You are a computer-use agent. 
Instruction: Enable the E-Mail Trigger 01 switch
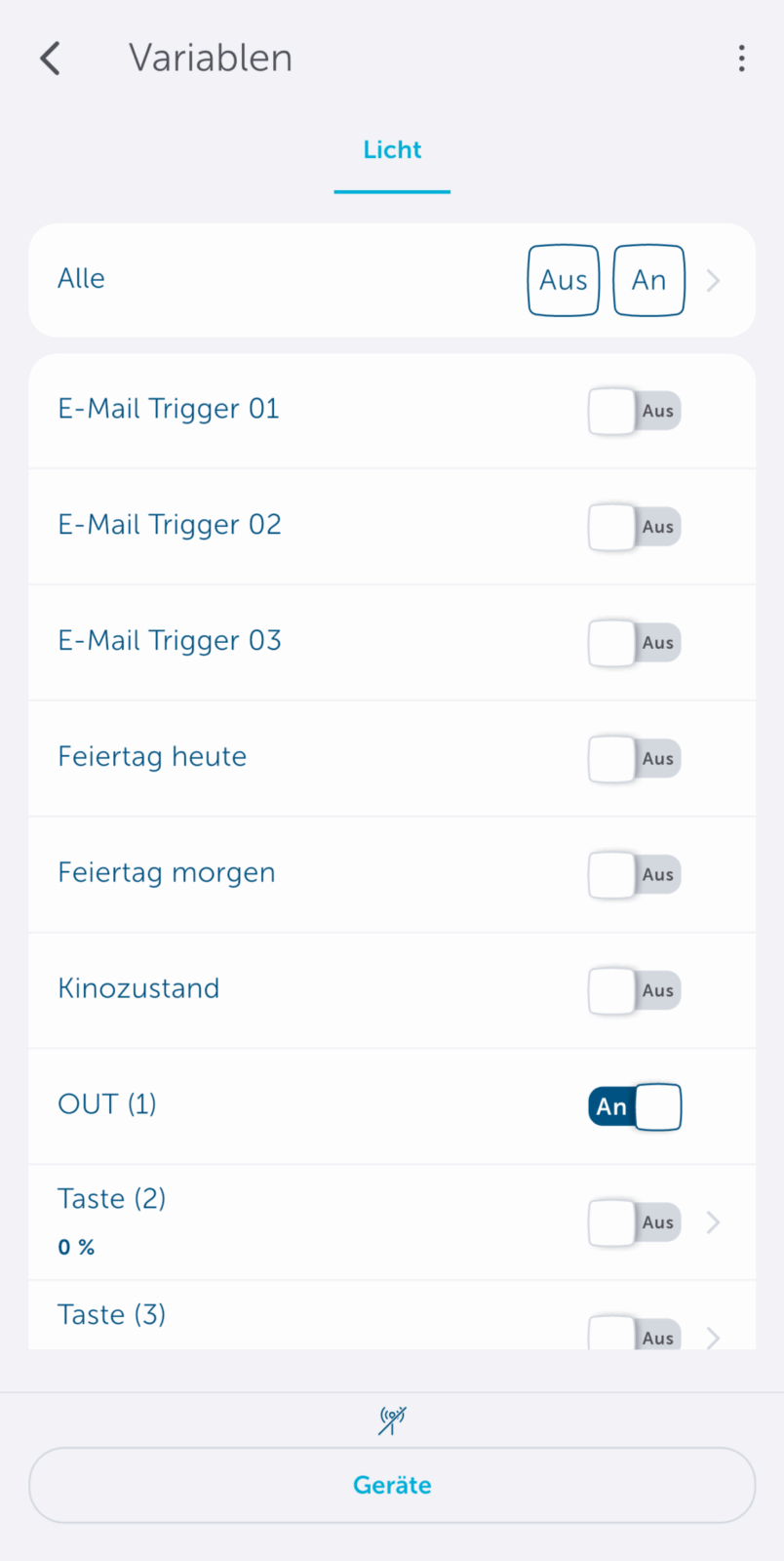[634, 411]
